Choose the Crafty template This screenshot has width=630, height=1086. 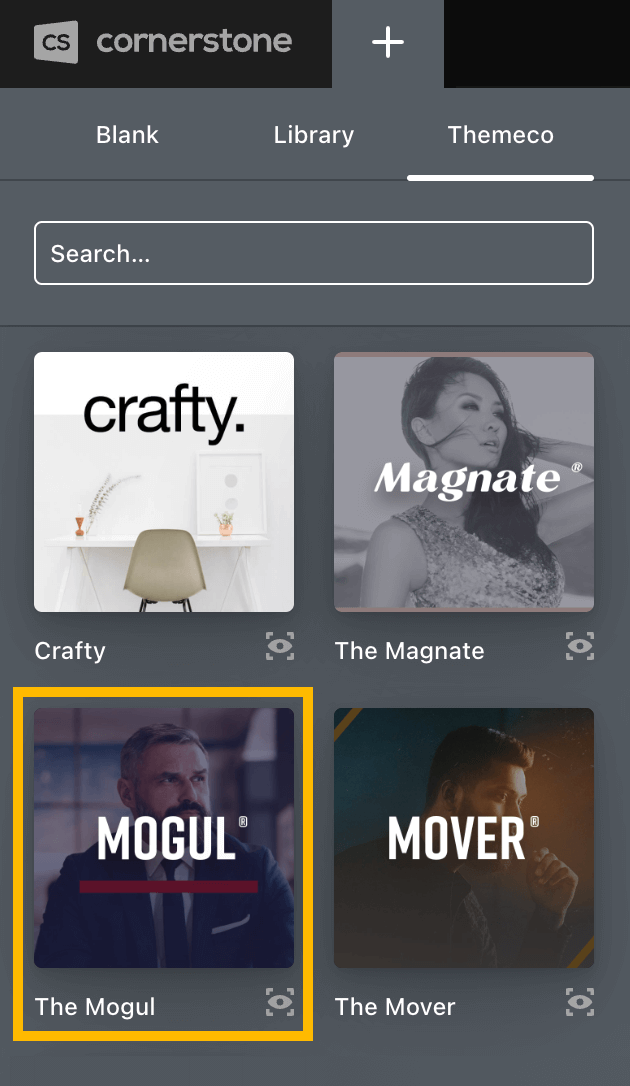pos(164,482)
